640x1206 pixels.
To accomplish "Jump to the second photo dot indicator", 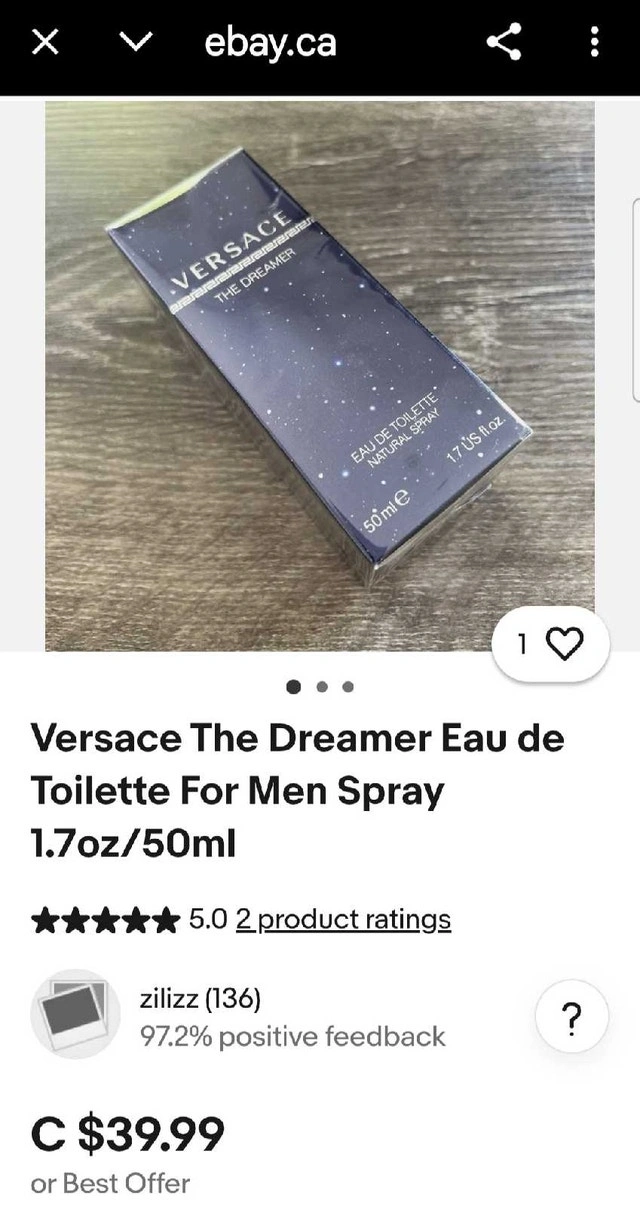I will coord(321,687).
